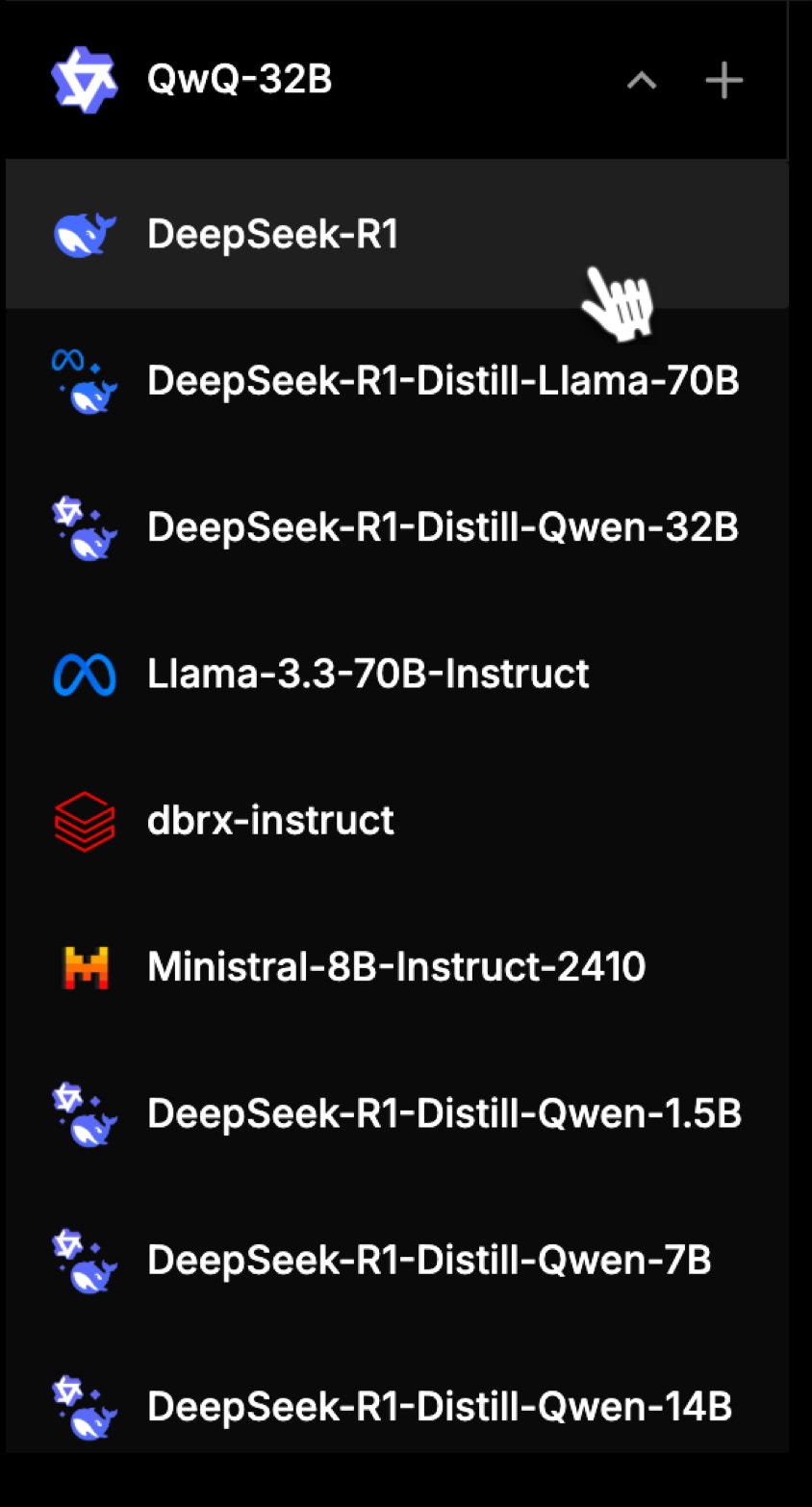Select the DeepSeek-R1 model
This screenshot has height=1507, width=812.
pyautogui.click(x=397, y=235)
